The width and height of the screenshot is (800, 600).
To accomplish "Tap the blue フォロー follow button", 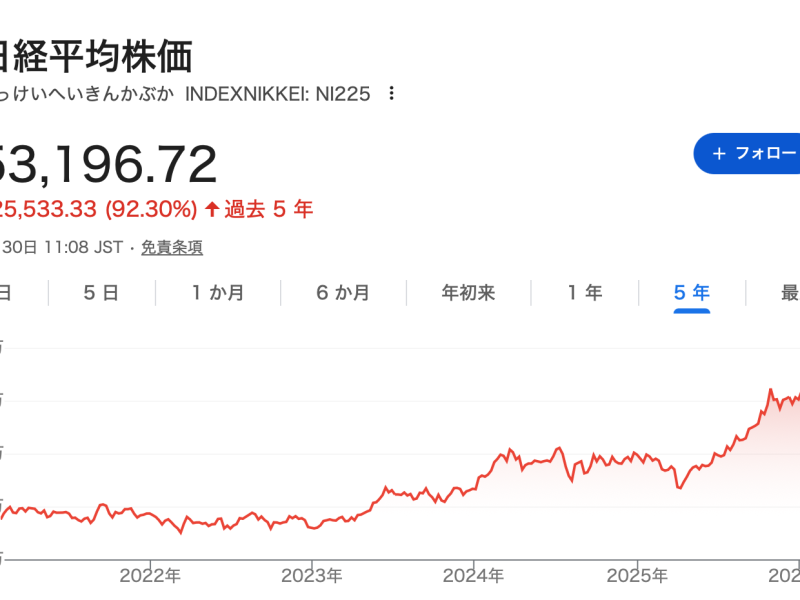I will tap(746, 154).
